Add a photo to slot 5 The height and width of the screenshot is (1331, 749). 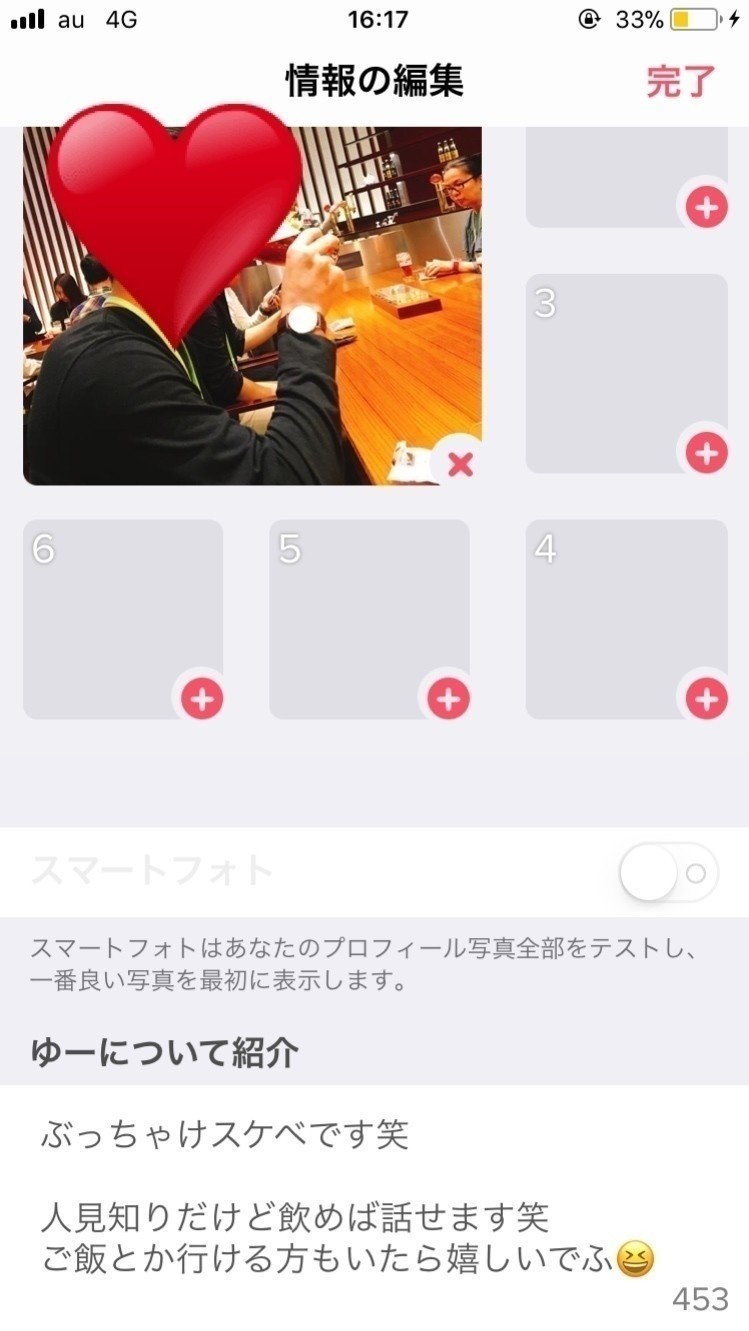tap(448, 698)
